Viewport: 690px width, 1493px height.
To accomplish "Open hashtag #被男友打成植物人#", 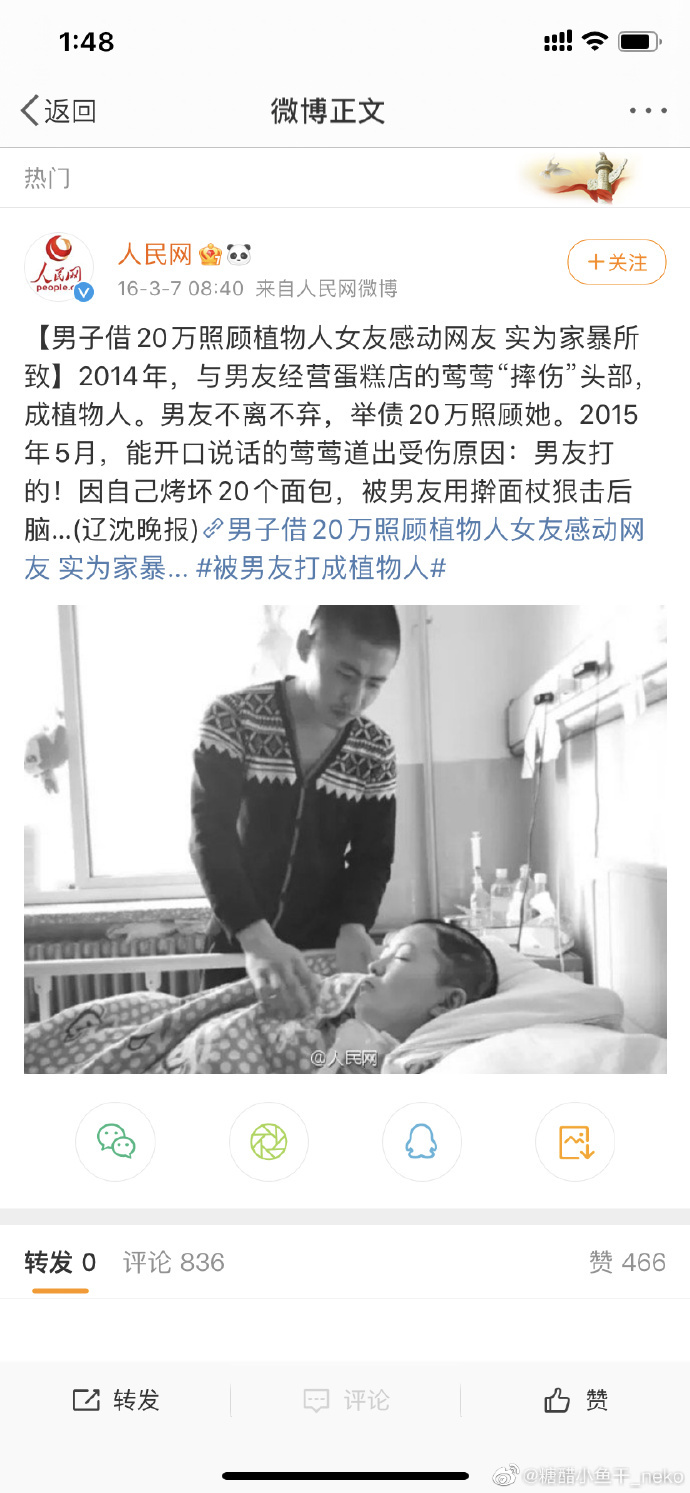I will (320, 568).
